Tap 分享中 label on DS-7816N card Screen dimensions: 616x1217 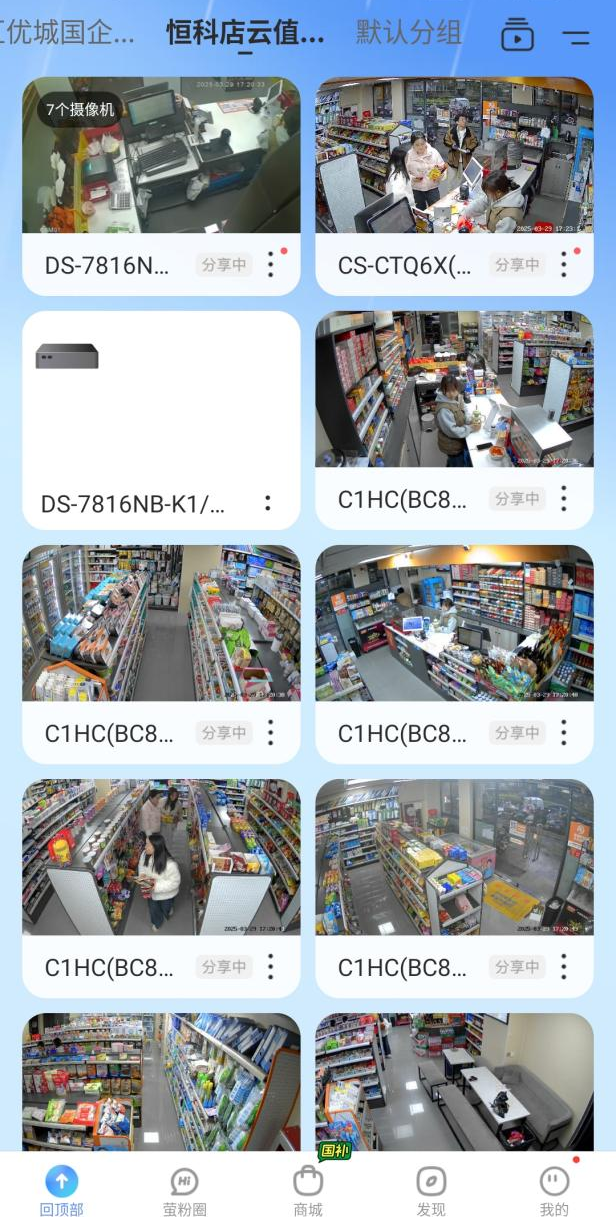[224, 265]
